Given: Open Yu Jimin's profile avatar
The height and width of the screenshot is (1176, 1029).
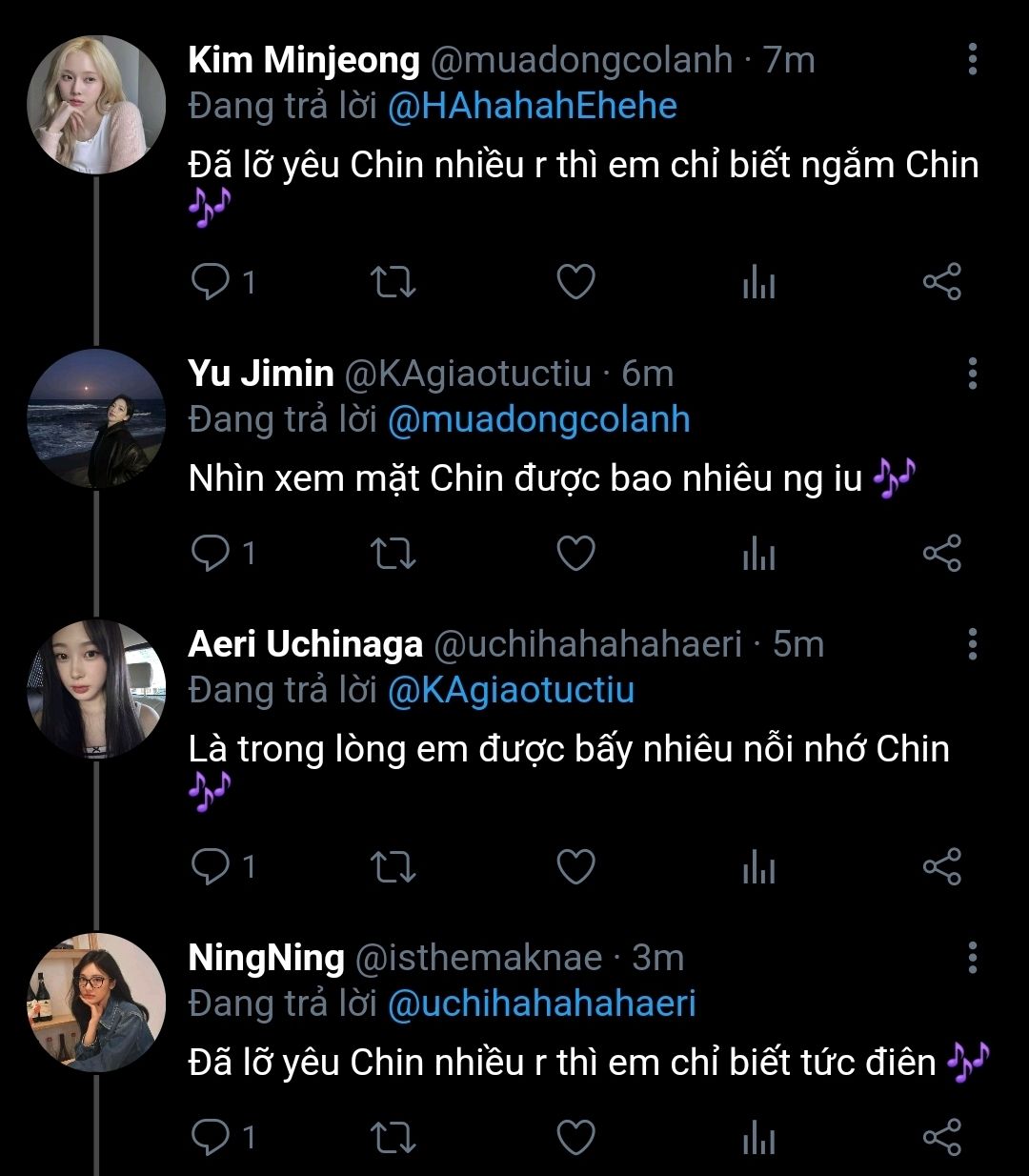Looking at the screenshot, I should 96,419.
